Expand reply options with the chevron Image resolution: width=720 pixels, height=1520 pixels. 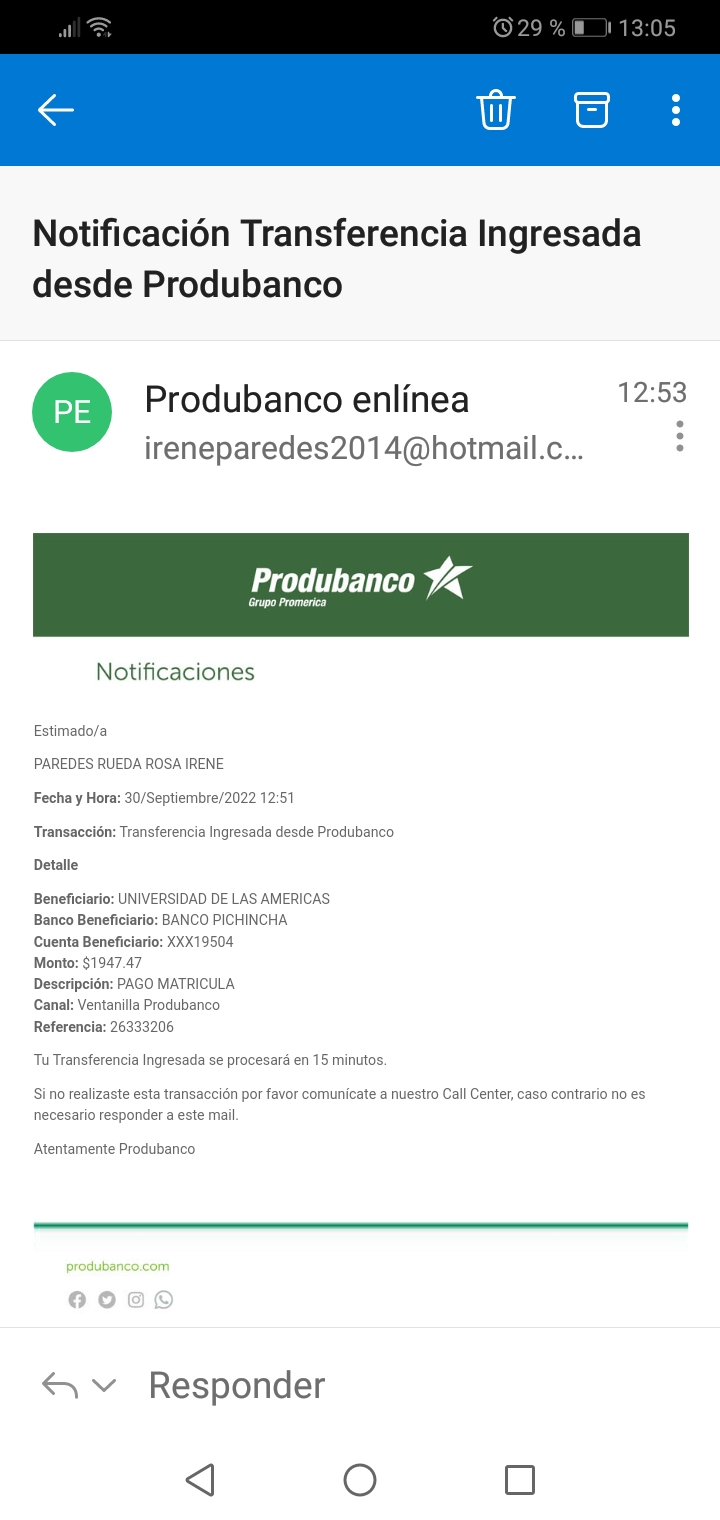pos(104,1385)
